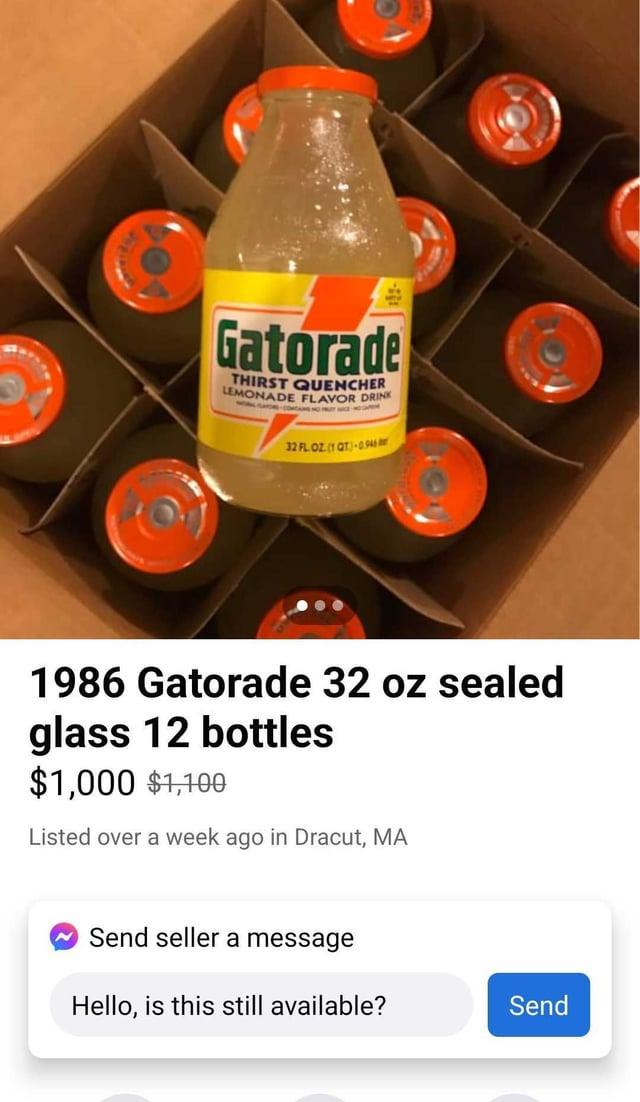This screenshot has height=1102, width=640.
Task: Tap the photo carousel page indicator dots
Action: [320, 605]
